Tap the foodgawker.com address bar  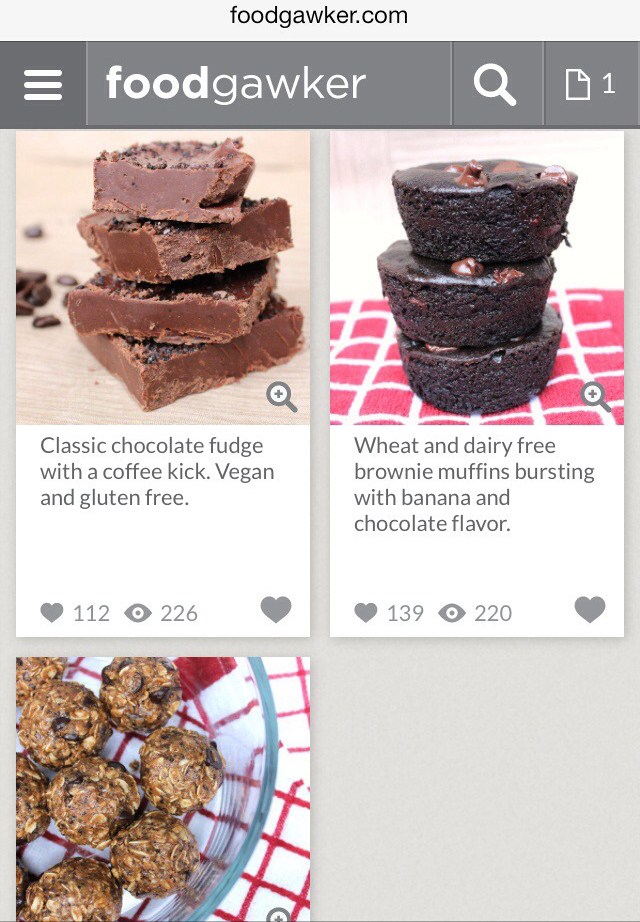coord(319,16)
